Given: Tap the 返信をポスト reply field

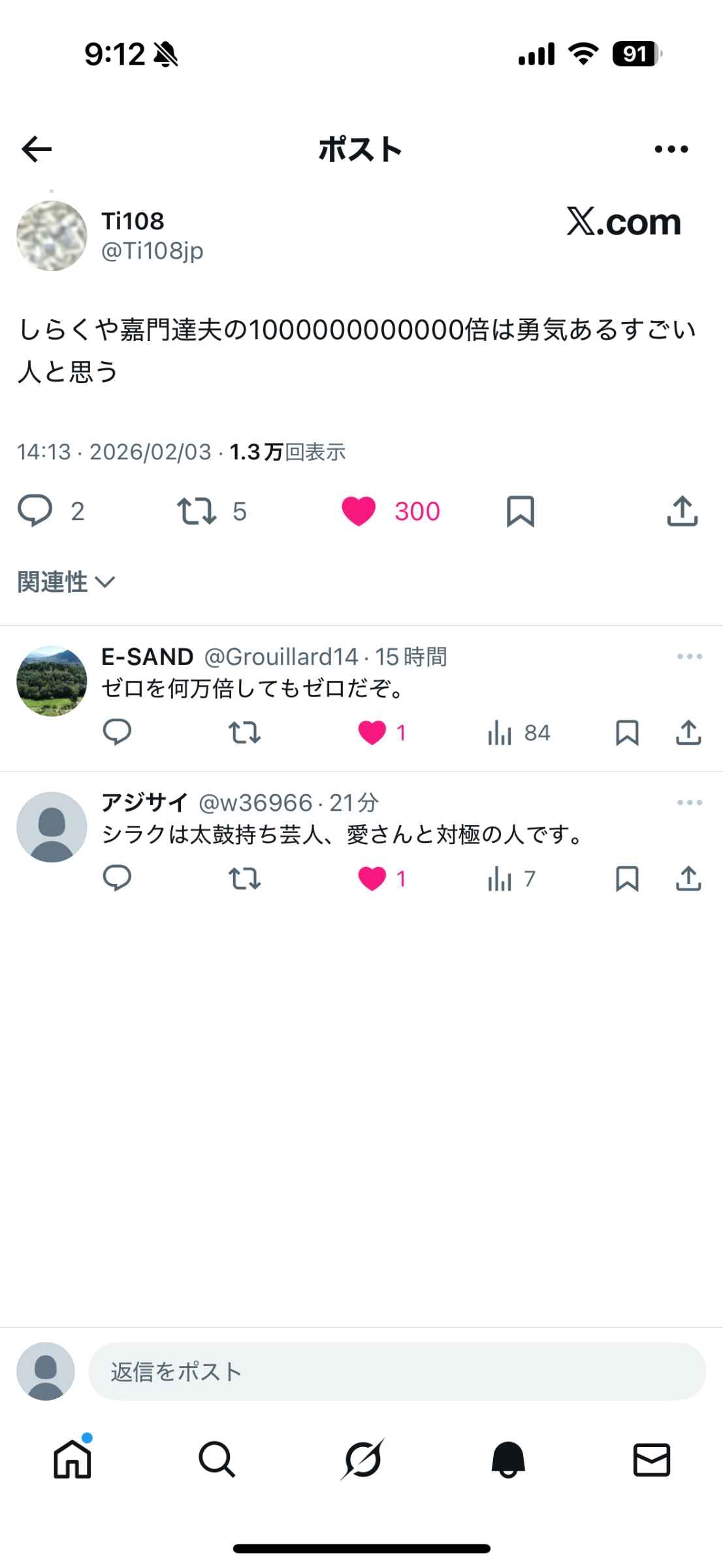Looking at the screenshot, I should [x=396, y=1371].
